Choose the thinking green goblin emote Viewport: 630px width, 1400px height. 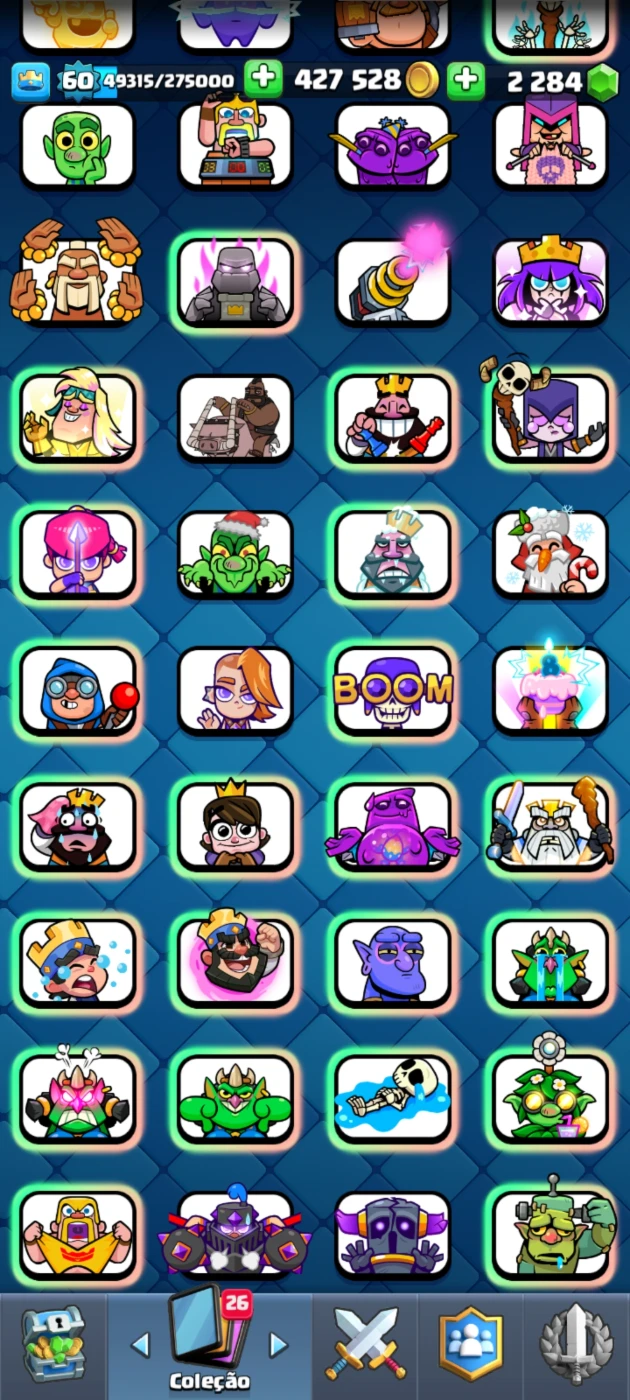pos(77,146)
